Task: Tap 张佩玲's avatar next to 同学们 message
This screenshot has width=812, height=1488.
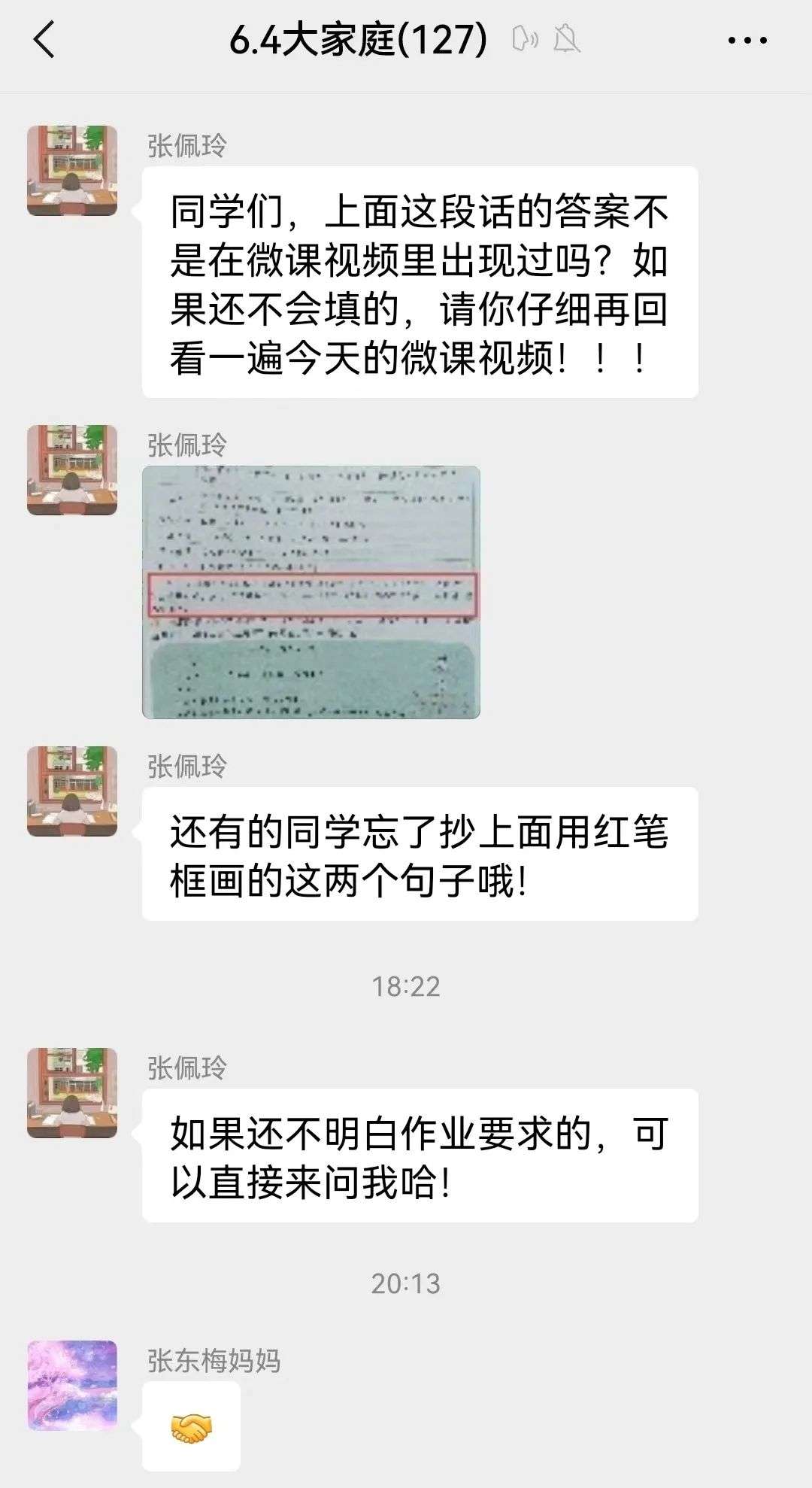Action: (x=72, y=171)
